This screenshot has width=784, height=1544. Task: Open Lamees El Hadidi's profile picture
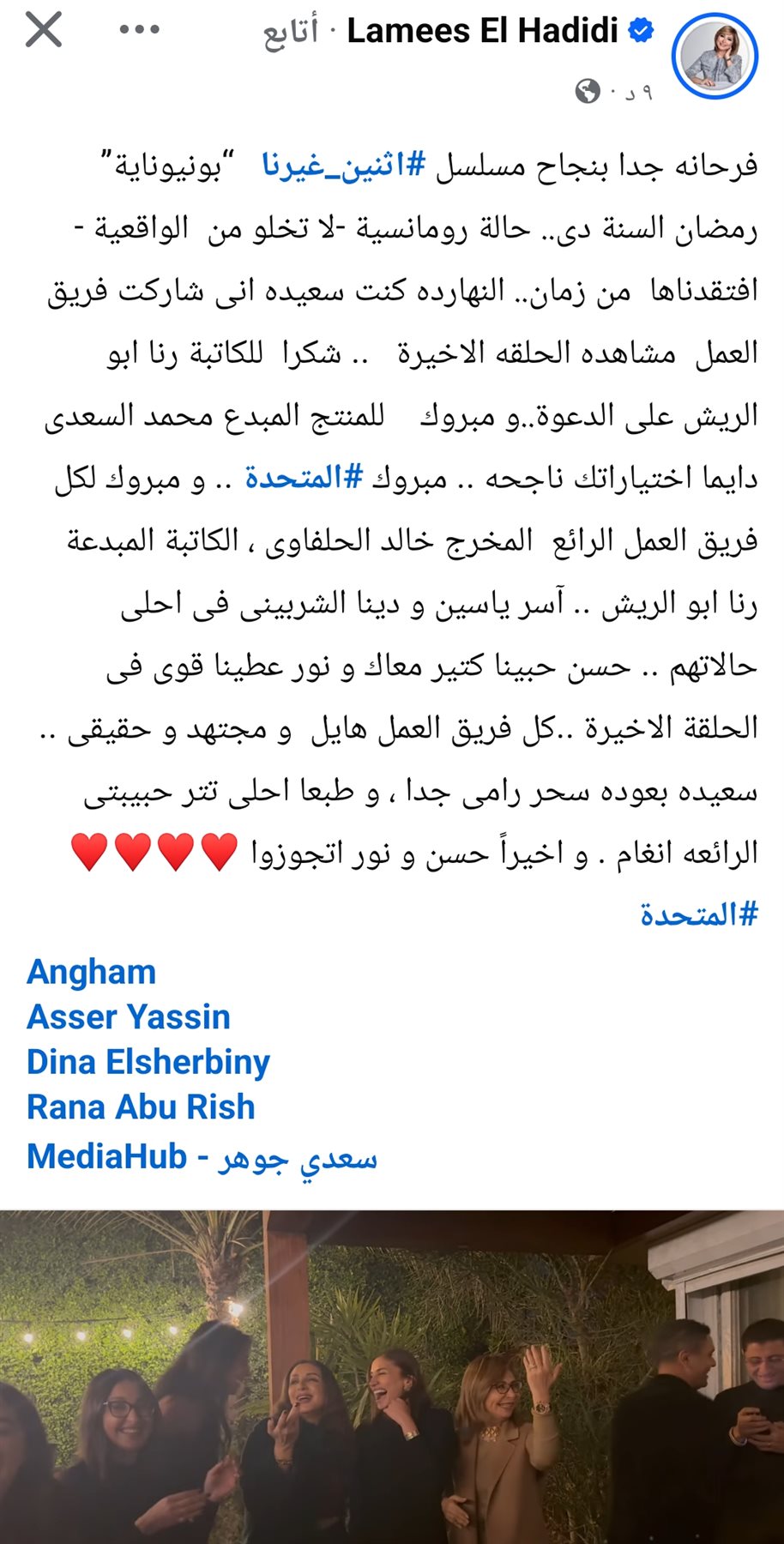coord(715,57)
